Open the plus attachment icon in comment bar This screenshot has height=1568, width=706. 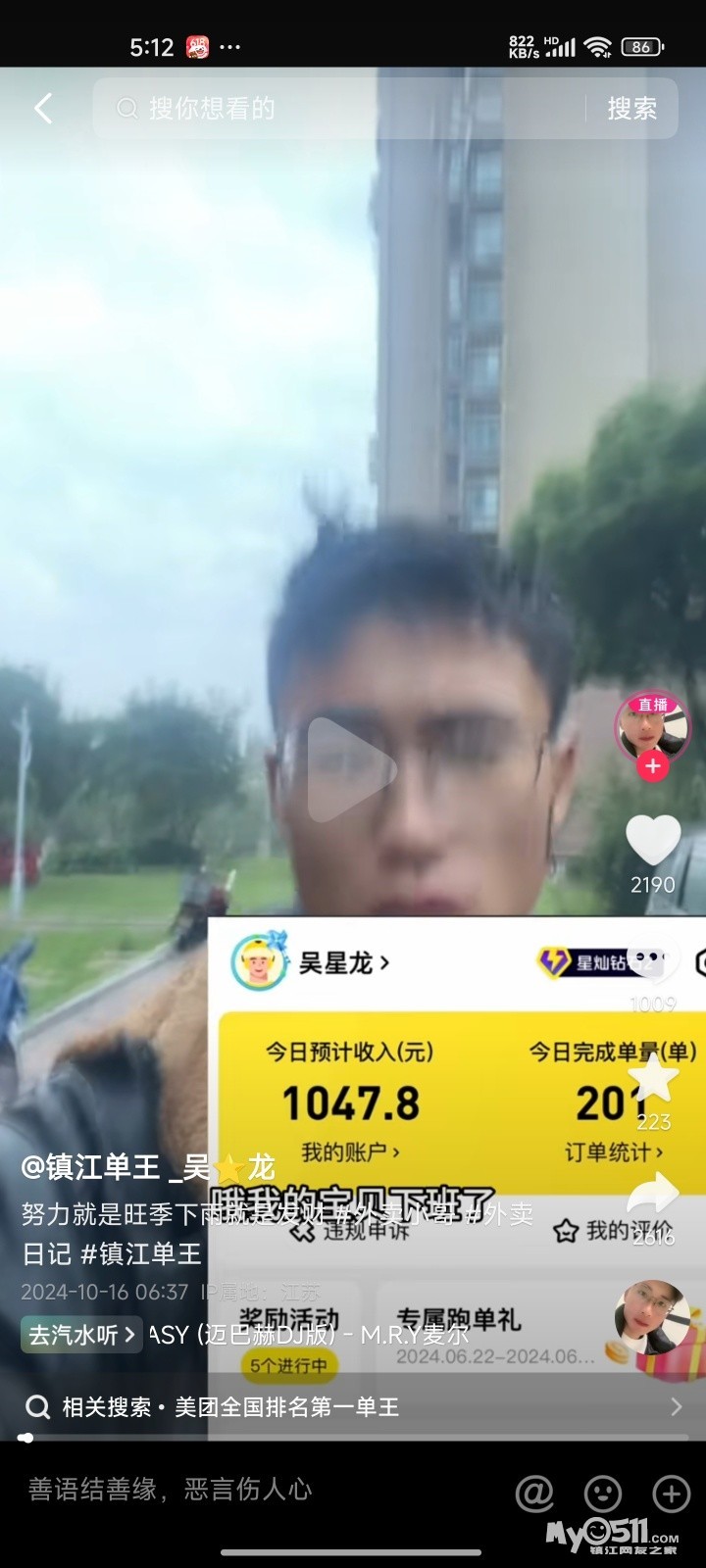click(672, 1494)
